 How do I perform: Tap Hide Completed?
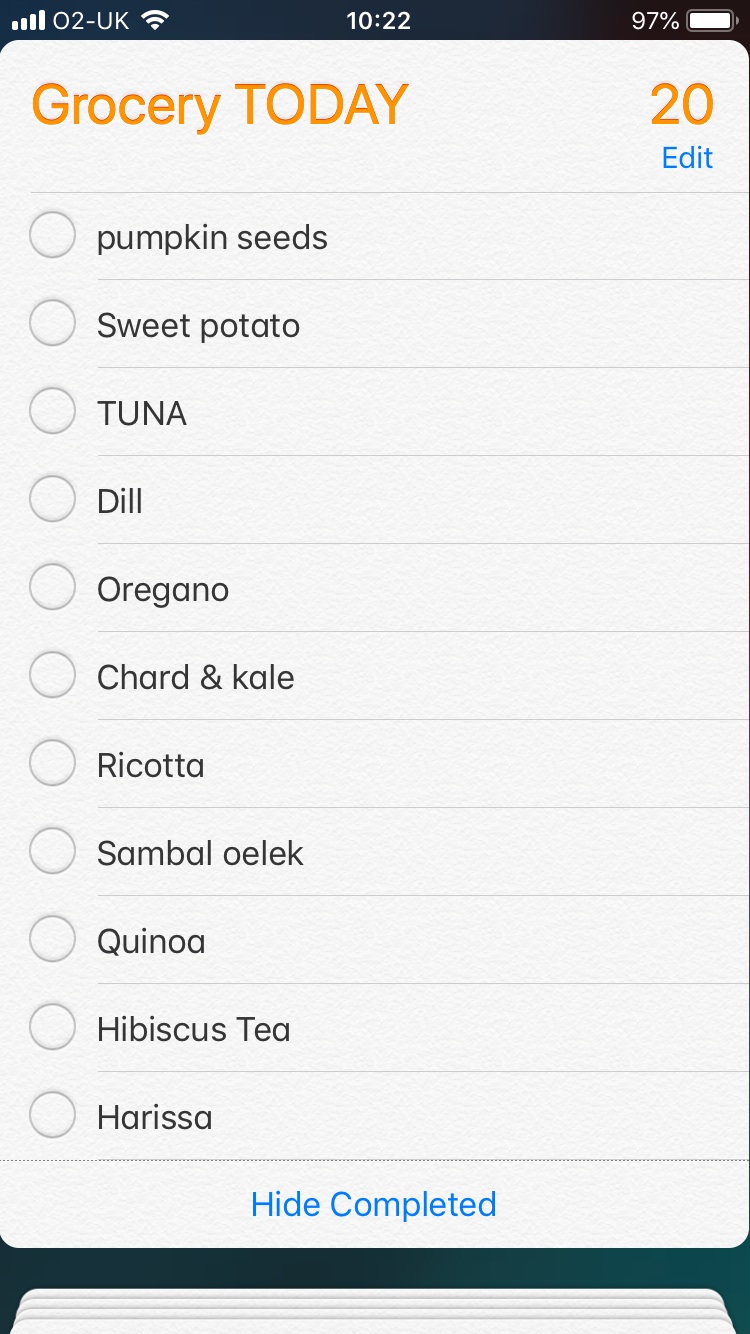(x=374, y=1204)
